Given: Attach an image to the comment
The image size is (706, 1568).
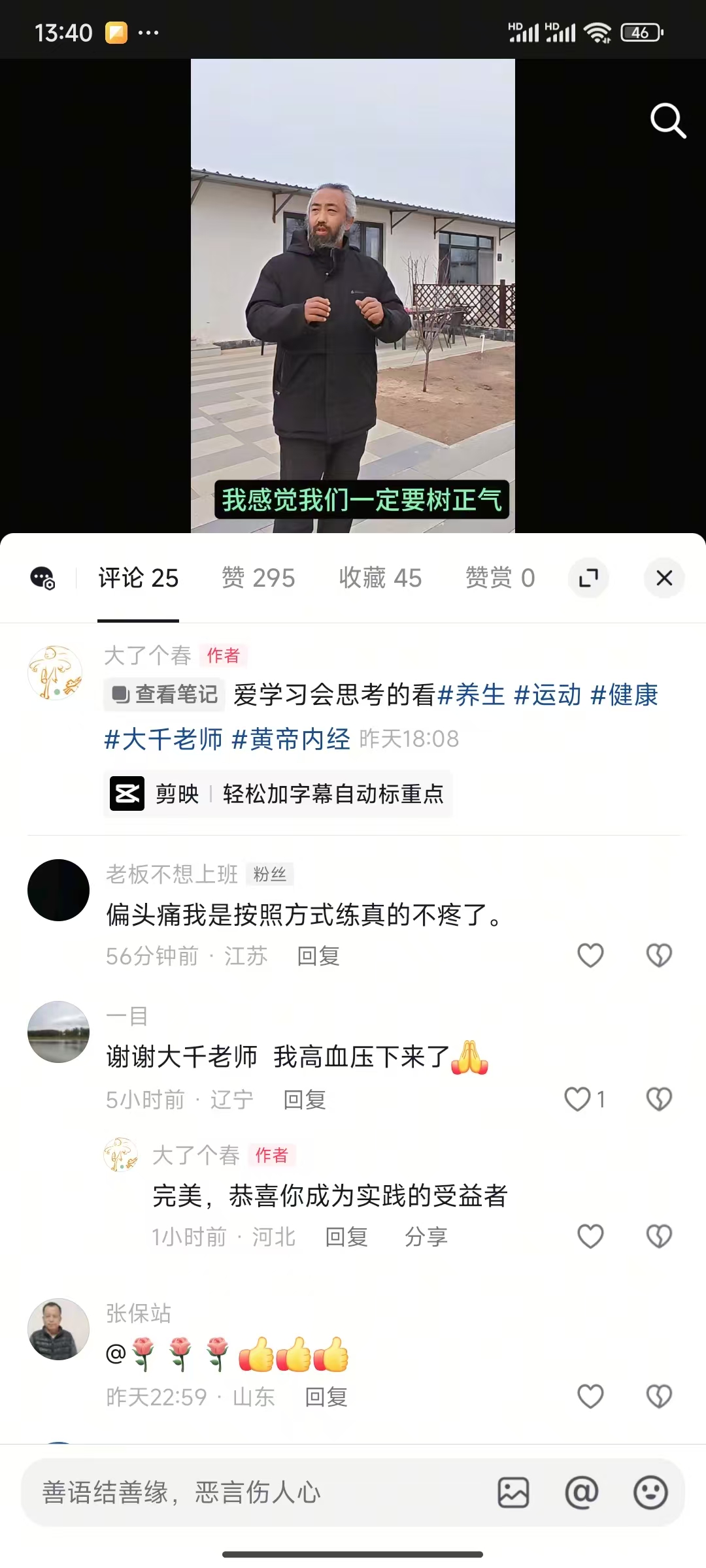Looking at the screenshot, I should pyautogui.click(x=513, y=1493).
